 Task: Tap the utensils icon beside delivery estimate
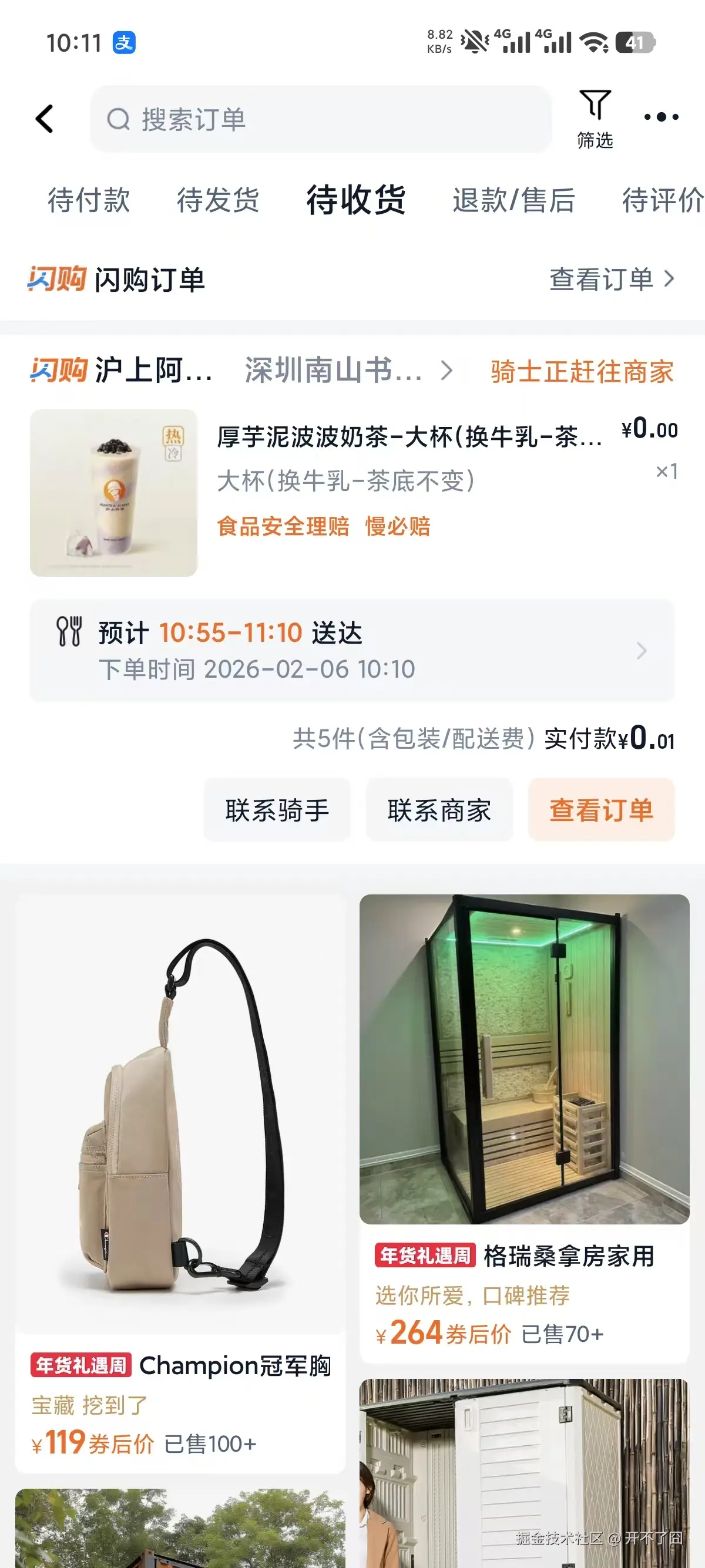click(70, 632)
